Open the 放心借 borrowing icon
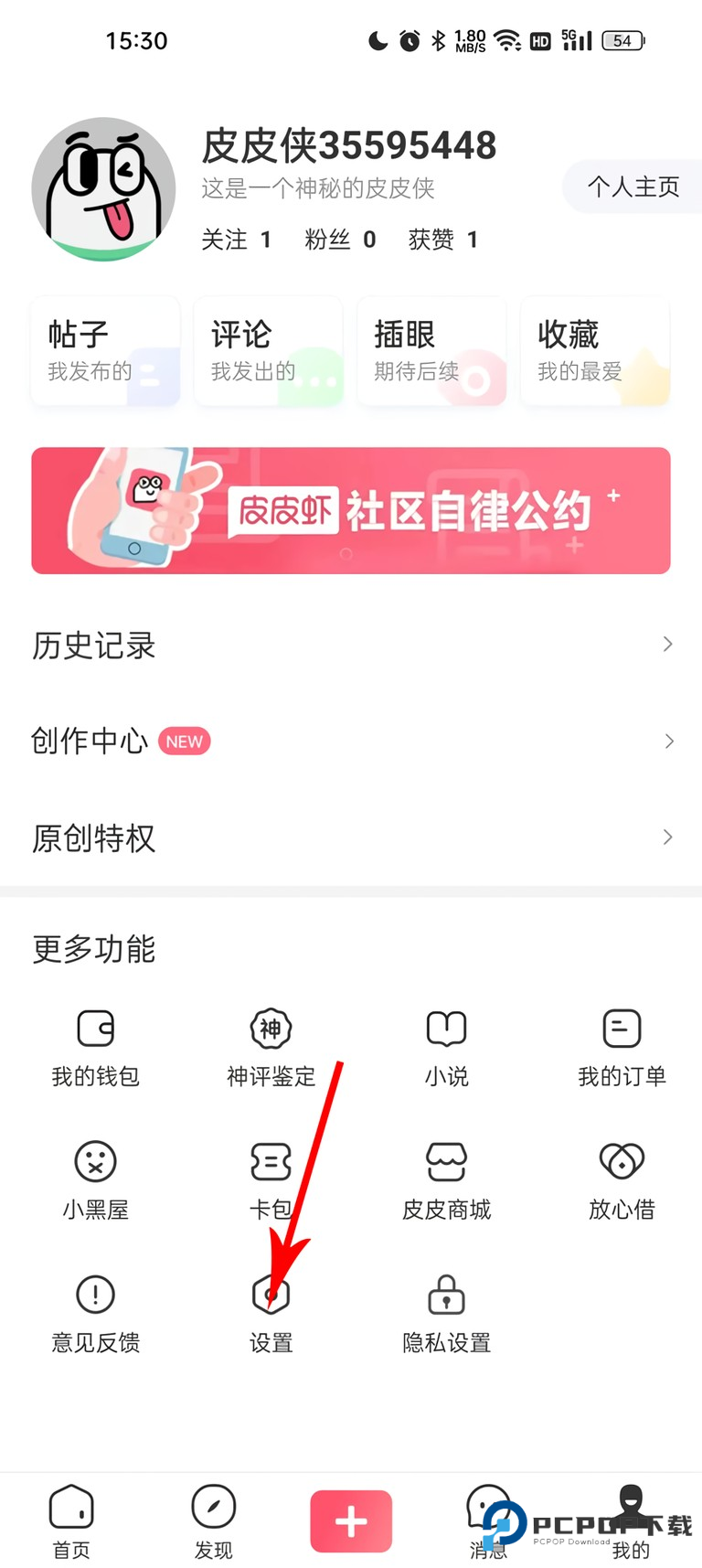Screen dimensions: 702x1568 (622, 1179)
